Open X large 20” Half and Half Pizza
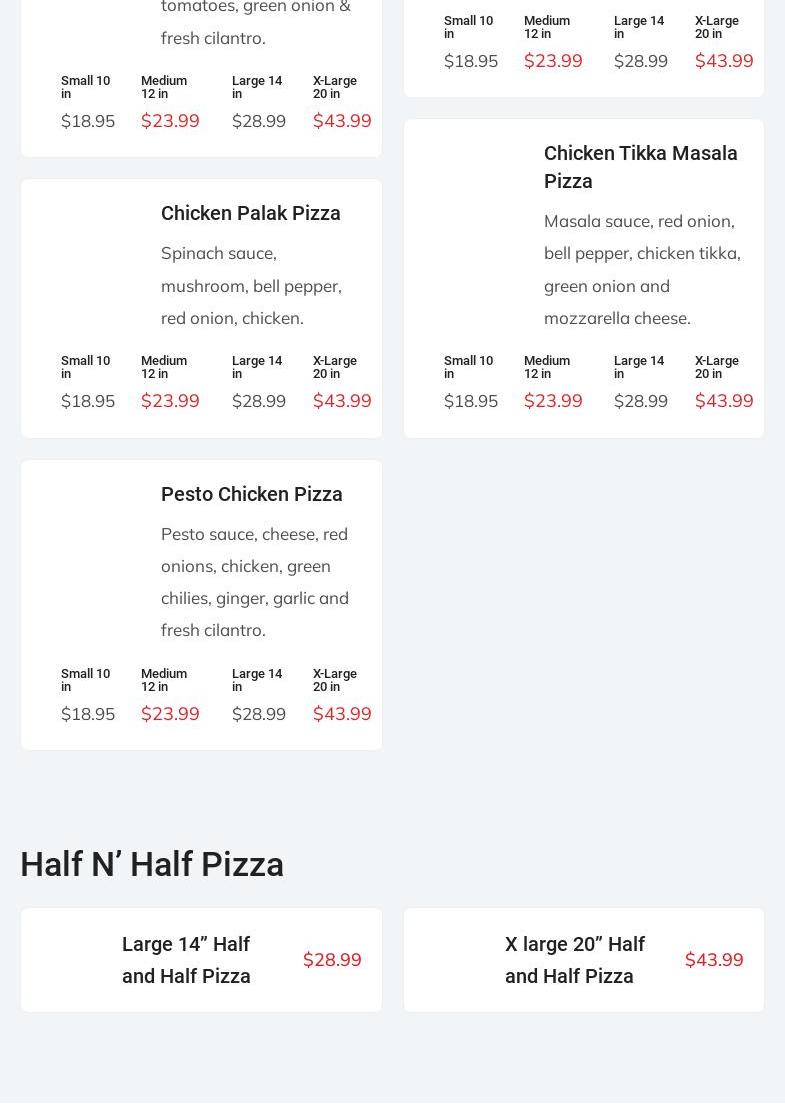 point(574,960)
